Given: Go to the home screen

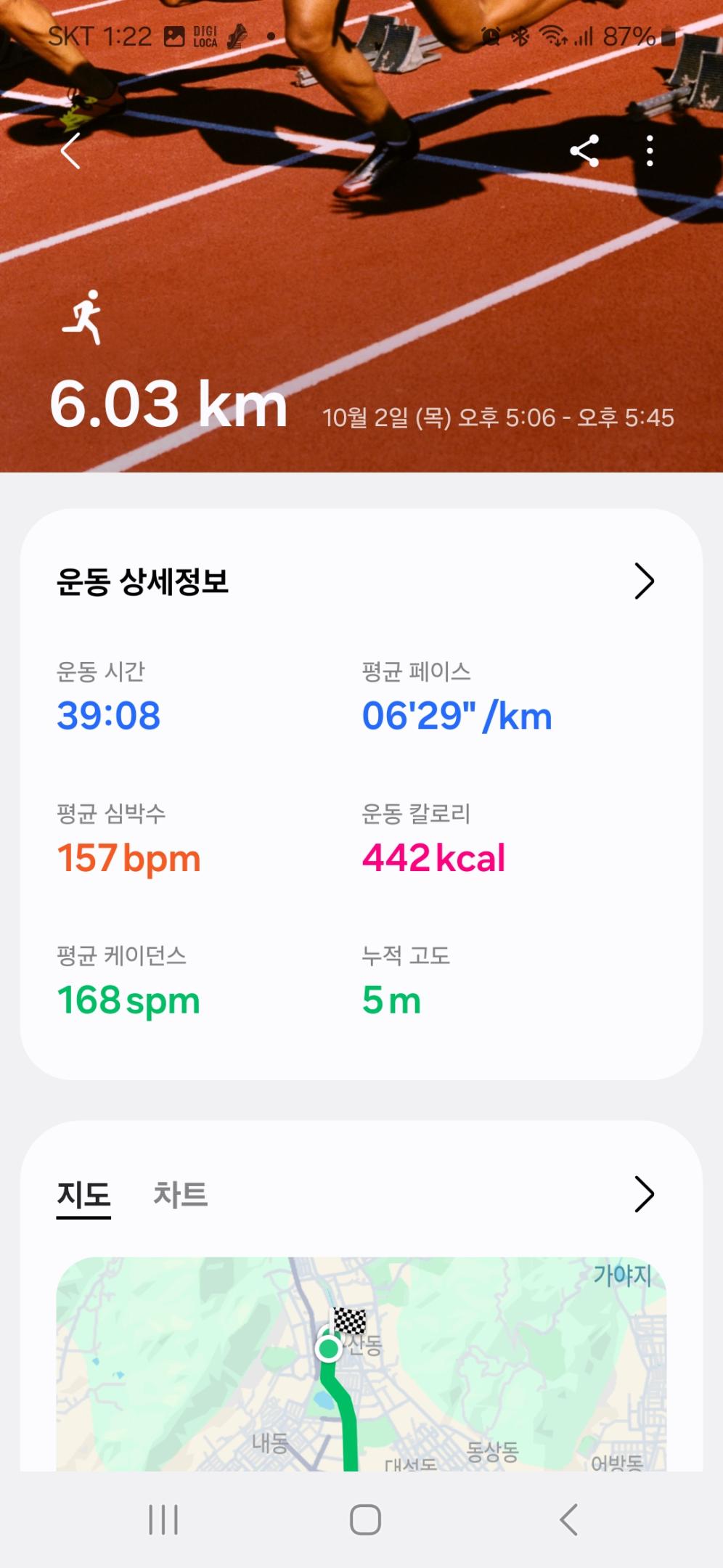Looking at the screenshot, I should pyautogui.click(x=365, y=1519).
